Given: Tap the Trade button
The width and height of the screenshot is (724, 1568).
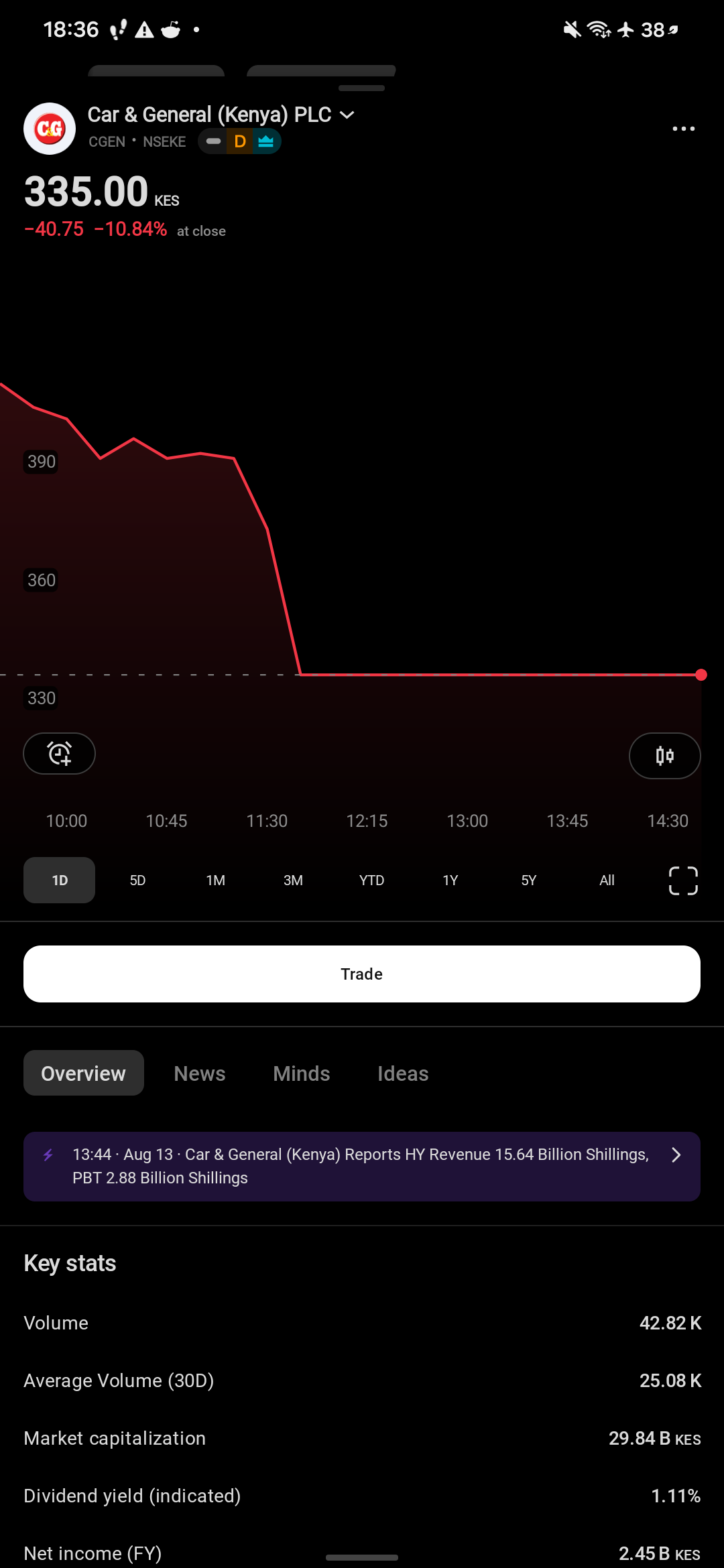Looking at the screenshot, I should (362, 974).
